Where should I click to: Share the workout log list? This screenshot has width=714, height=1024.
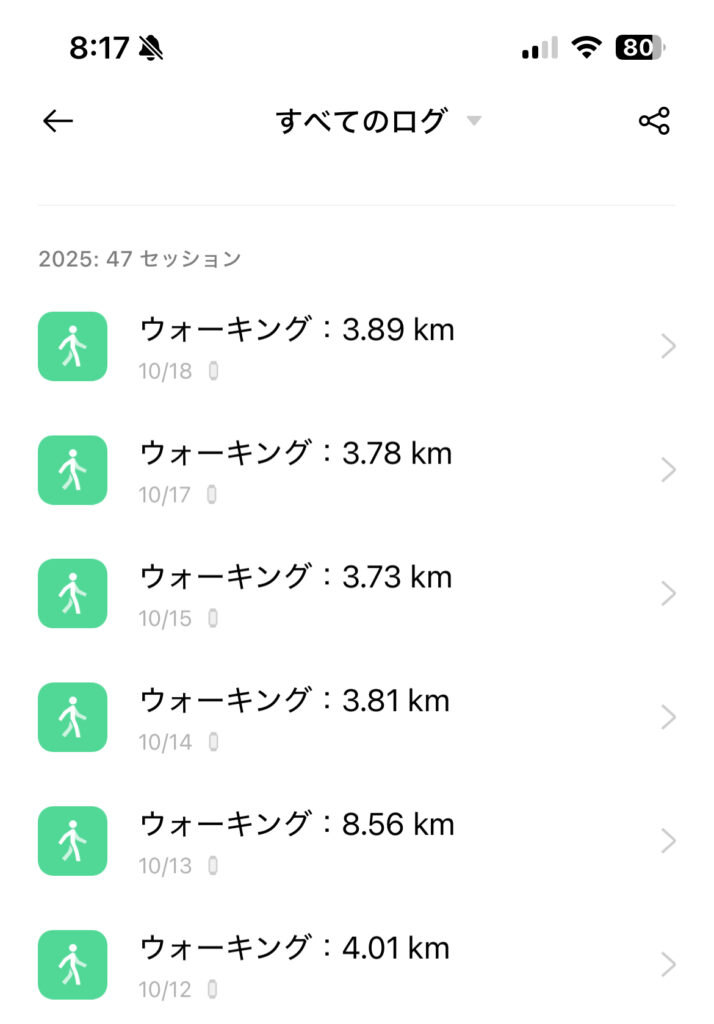(x=654, y=121)
